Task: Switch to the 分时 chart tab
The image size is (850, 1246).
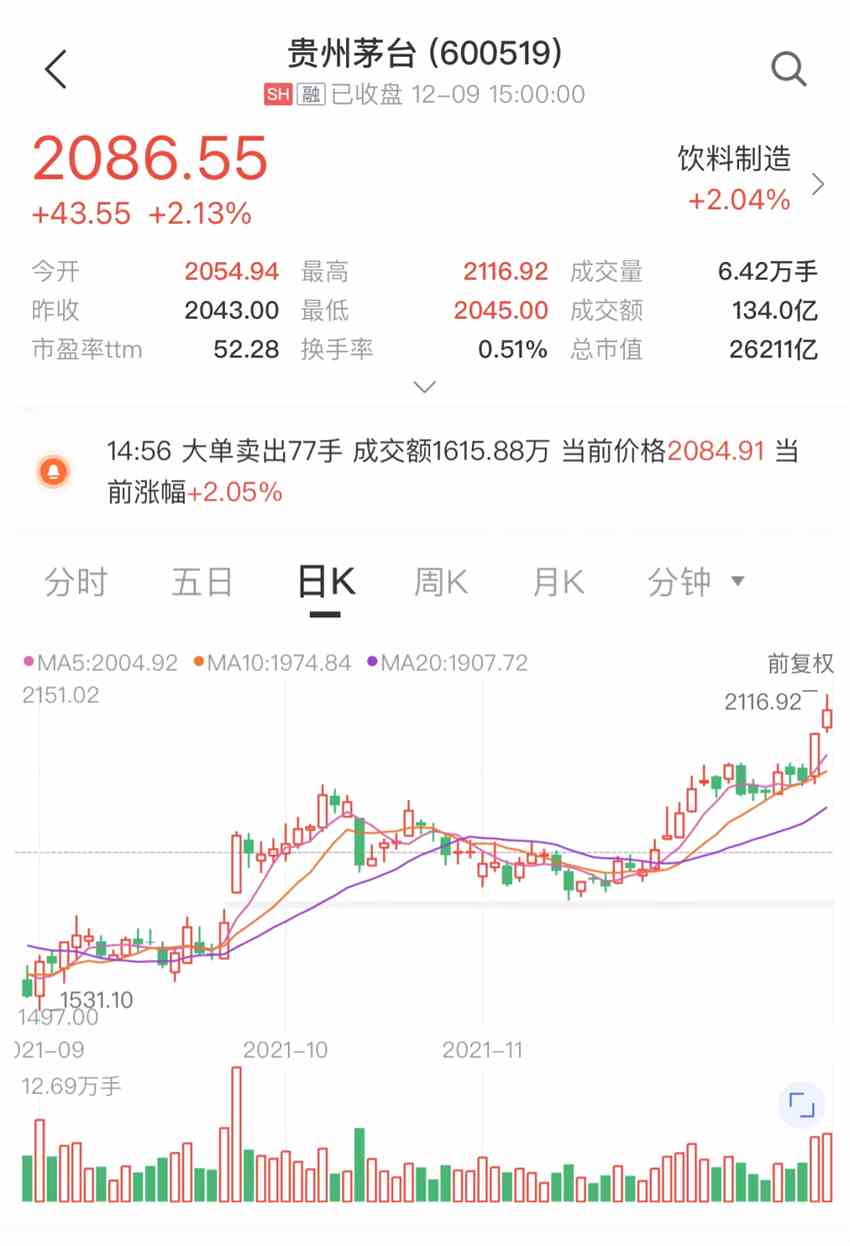Action: pyautogui.click(x=76, y=582)
